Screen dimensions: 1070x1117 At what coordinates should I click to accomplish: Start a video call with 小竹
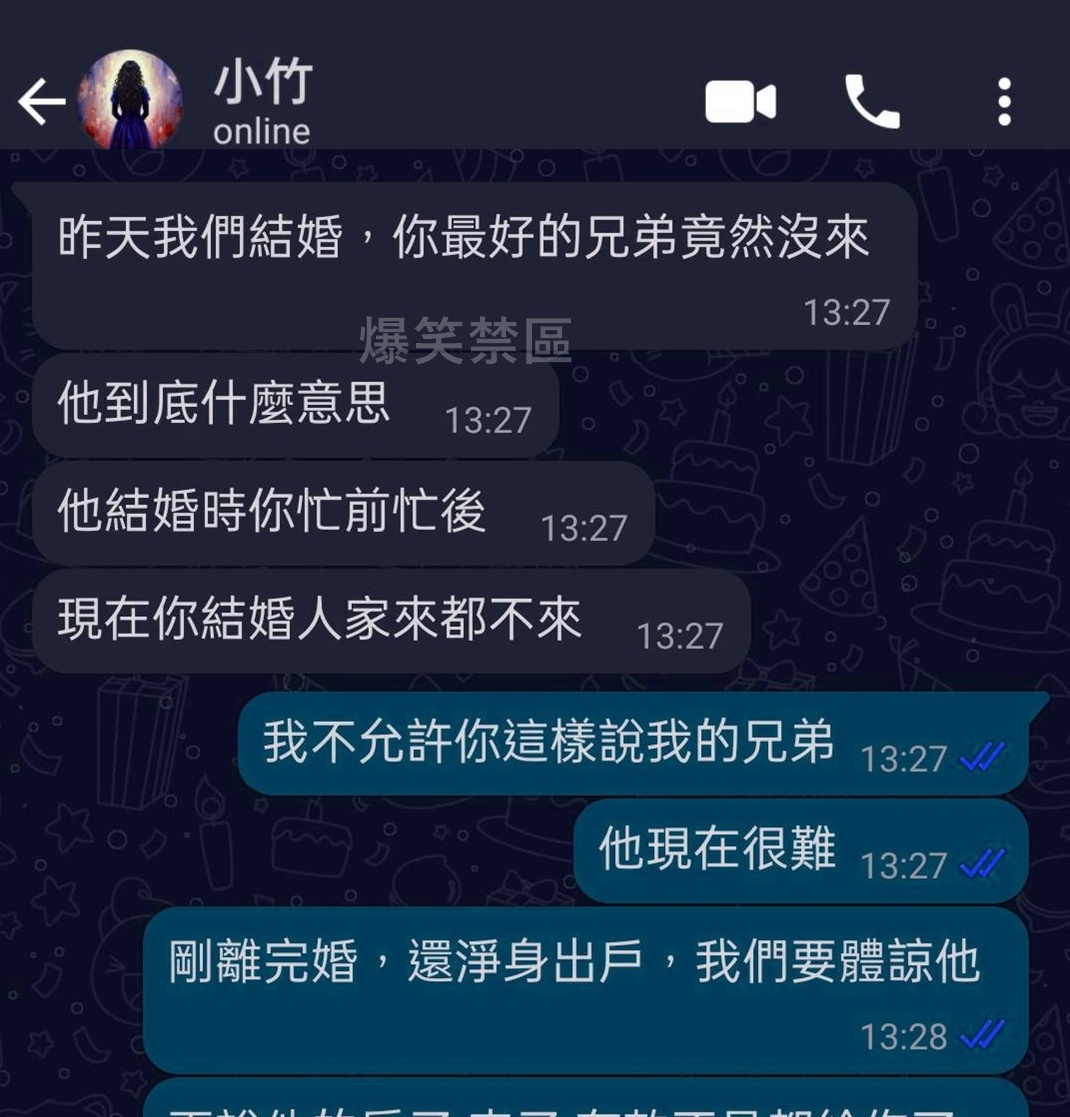coord(740,102)
